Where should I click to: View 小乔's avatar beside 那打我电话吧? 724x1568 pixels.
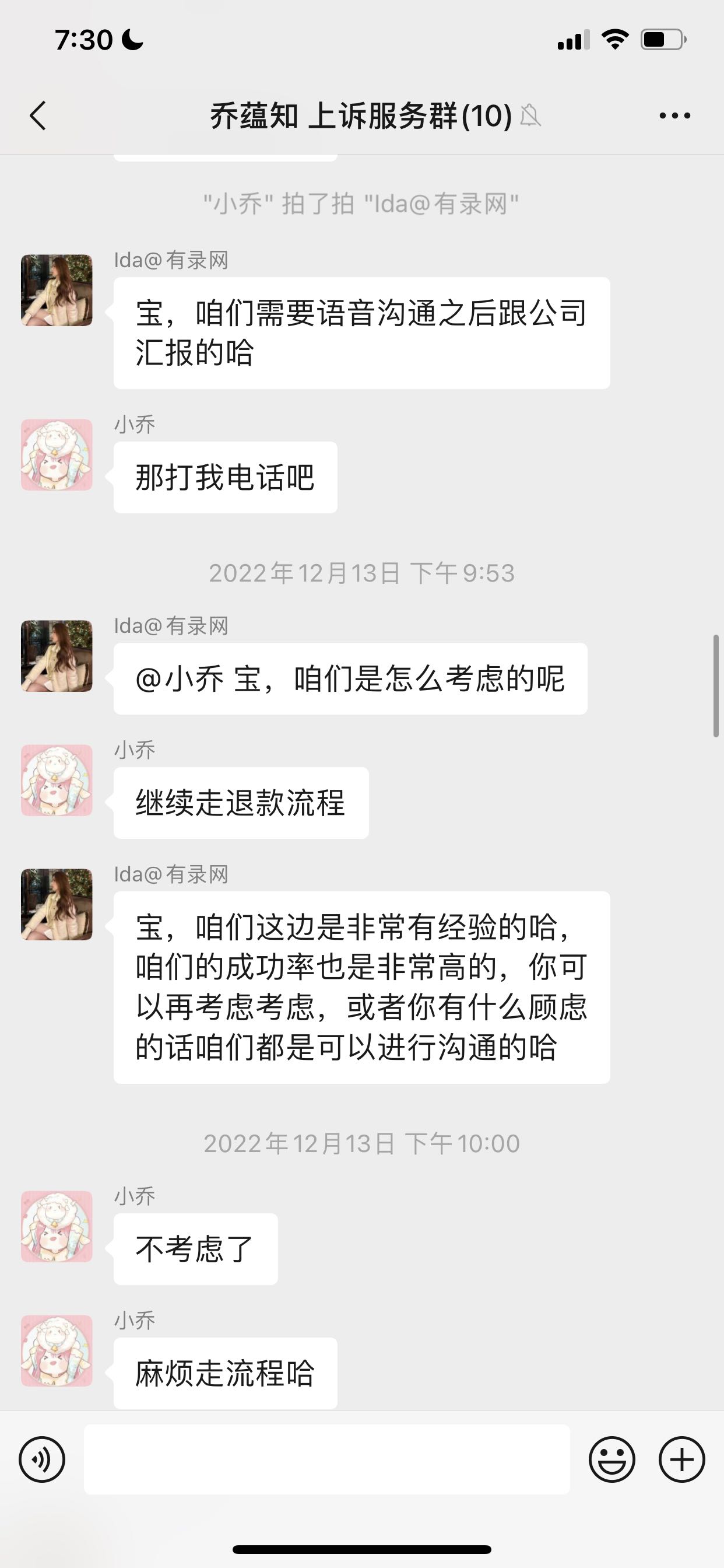[x=57, y=454]
